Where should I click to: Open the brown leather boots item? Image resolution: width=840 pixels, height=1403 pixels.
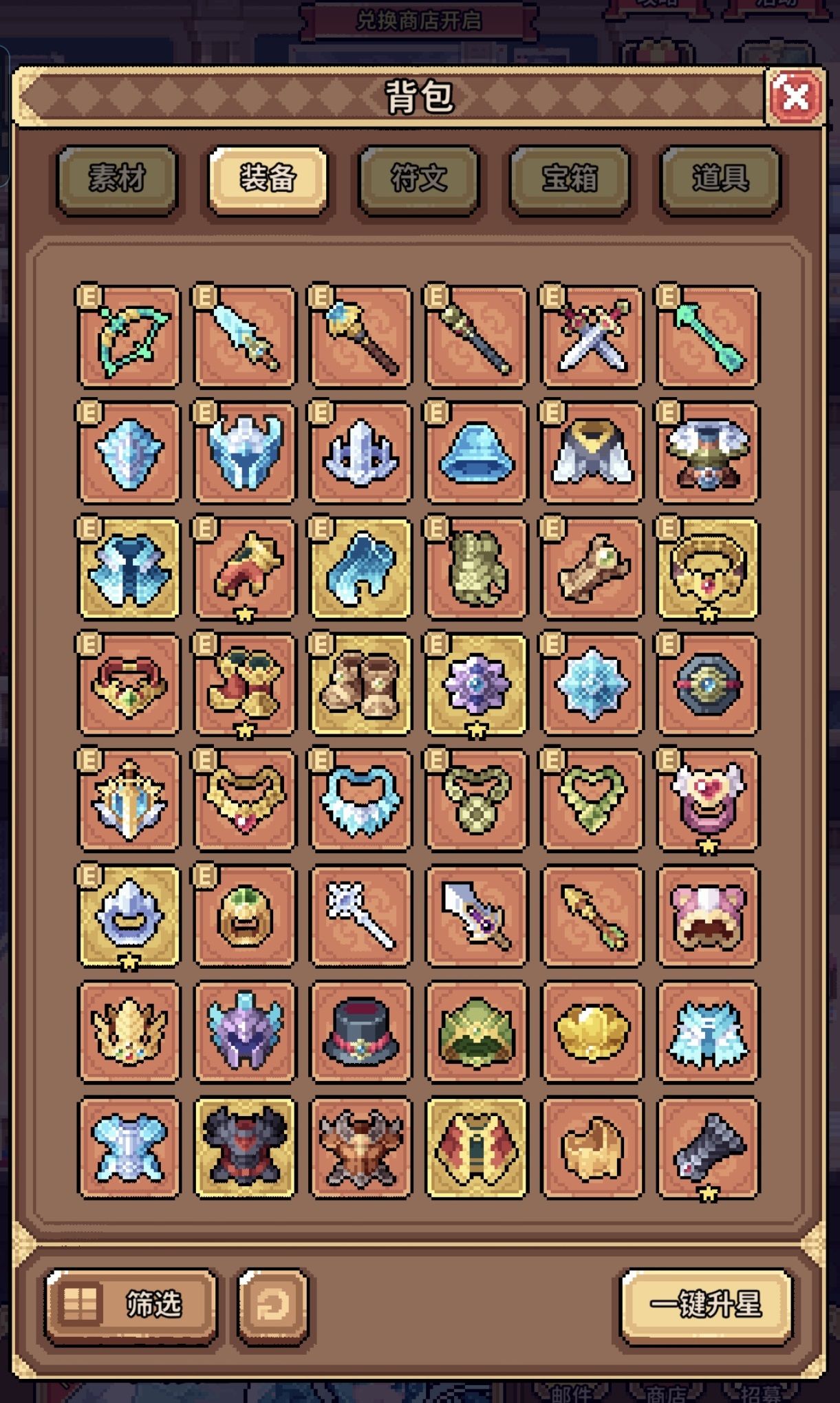tap(360, 685)
